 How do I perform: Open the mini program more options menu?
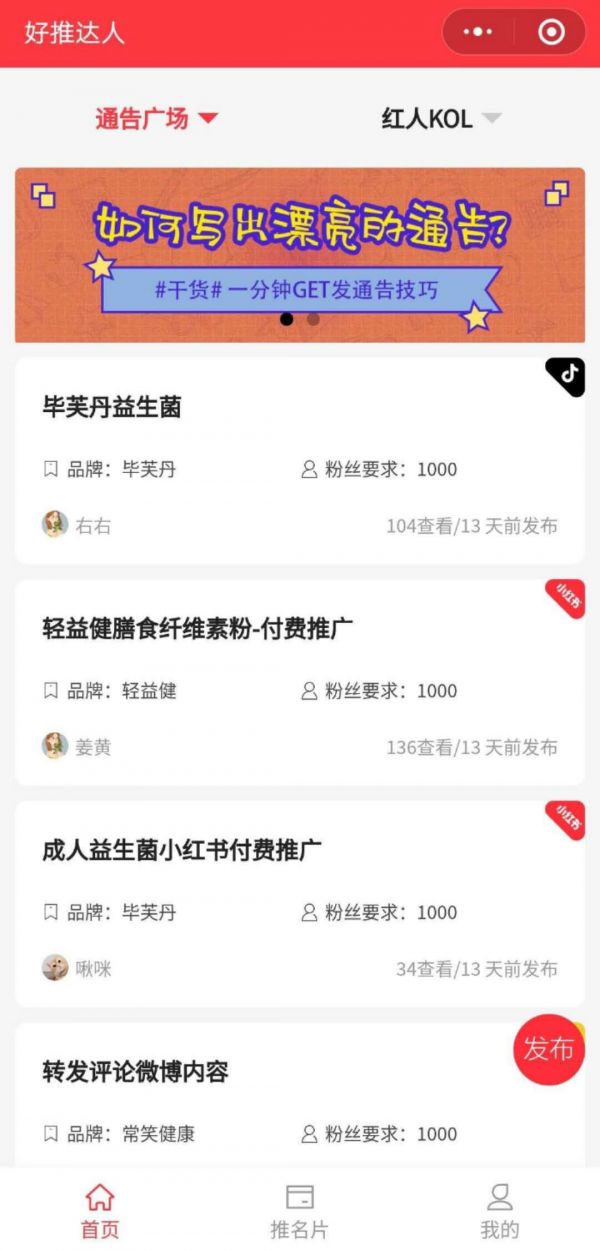(x=478, y=32)
